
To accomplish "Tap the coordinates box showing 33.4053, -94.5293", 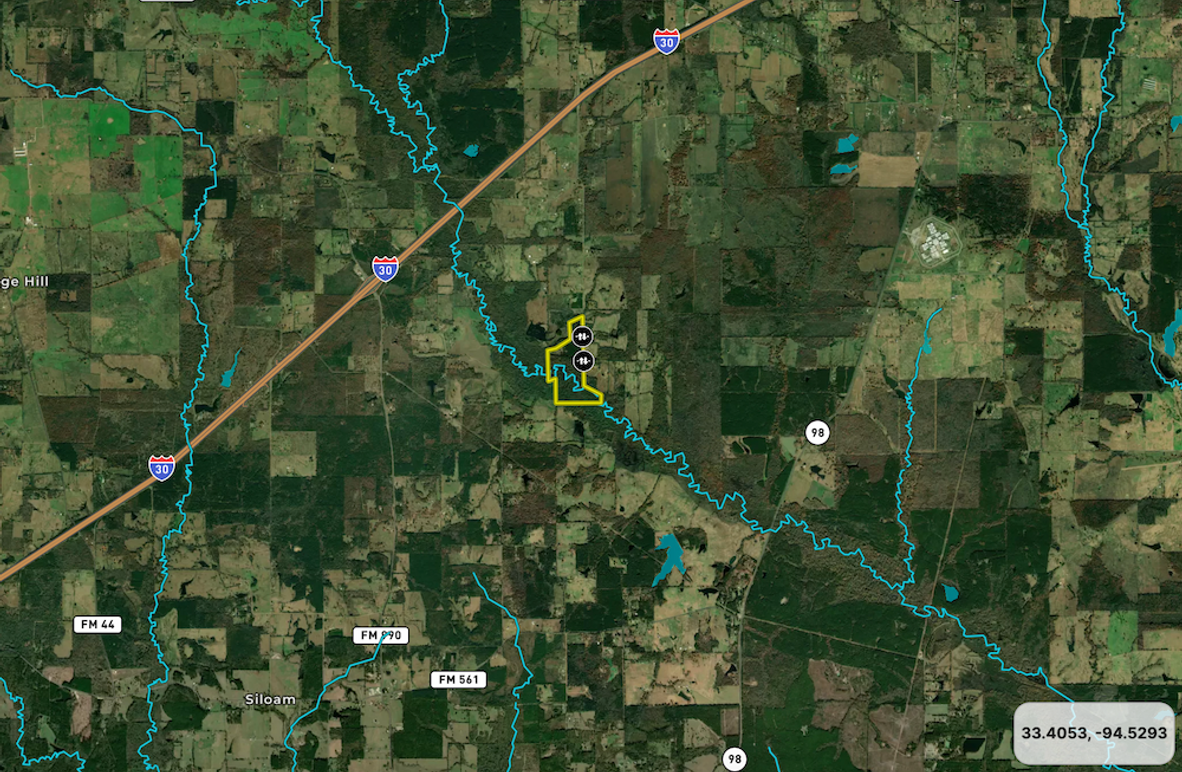I will (1093, 733).
